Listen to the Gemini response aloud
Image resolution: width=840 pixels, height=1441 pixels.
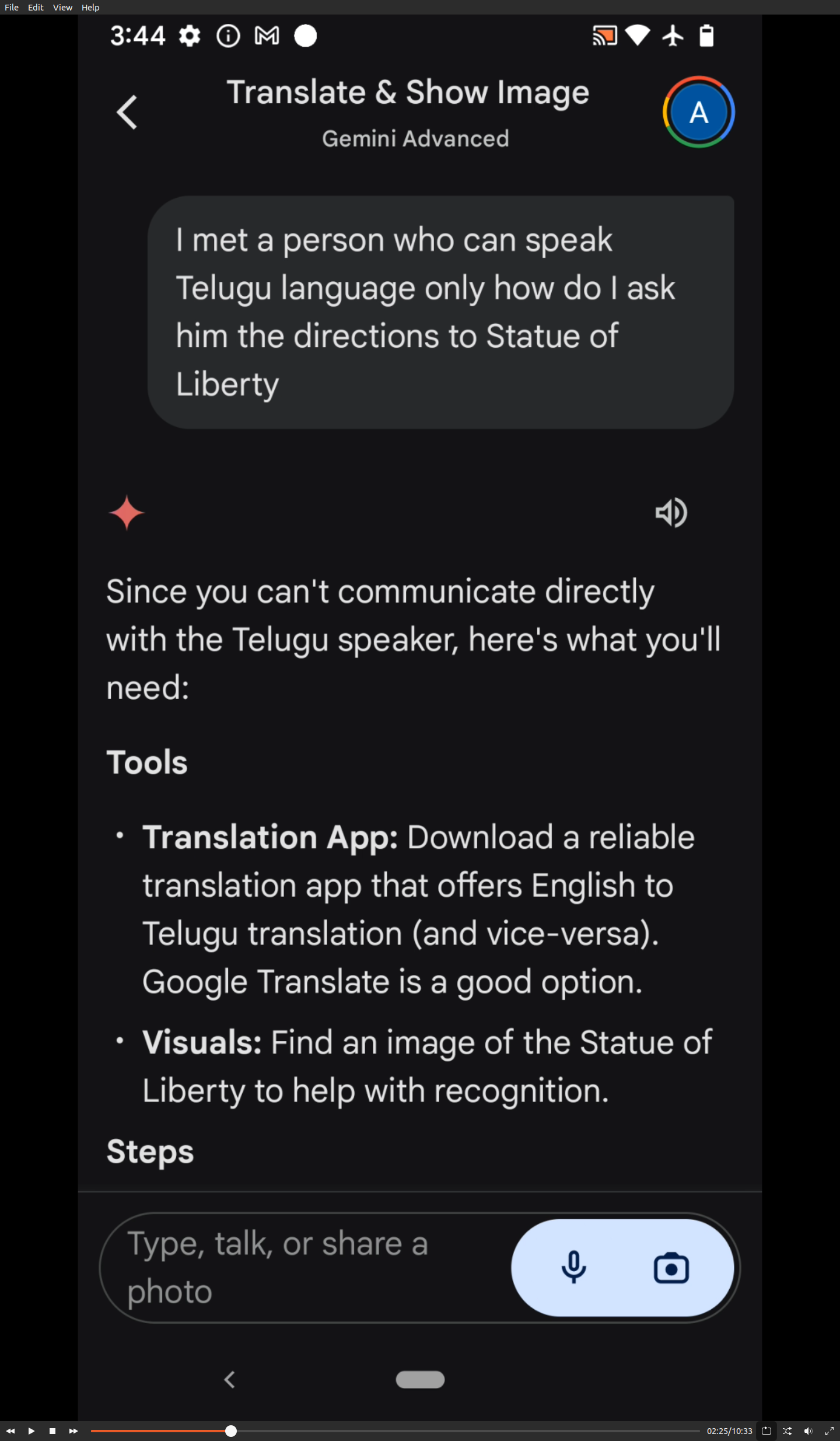(x=671, y=513)
